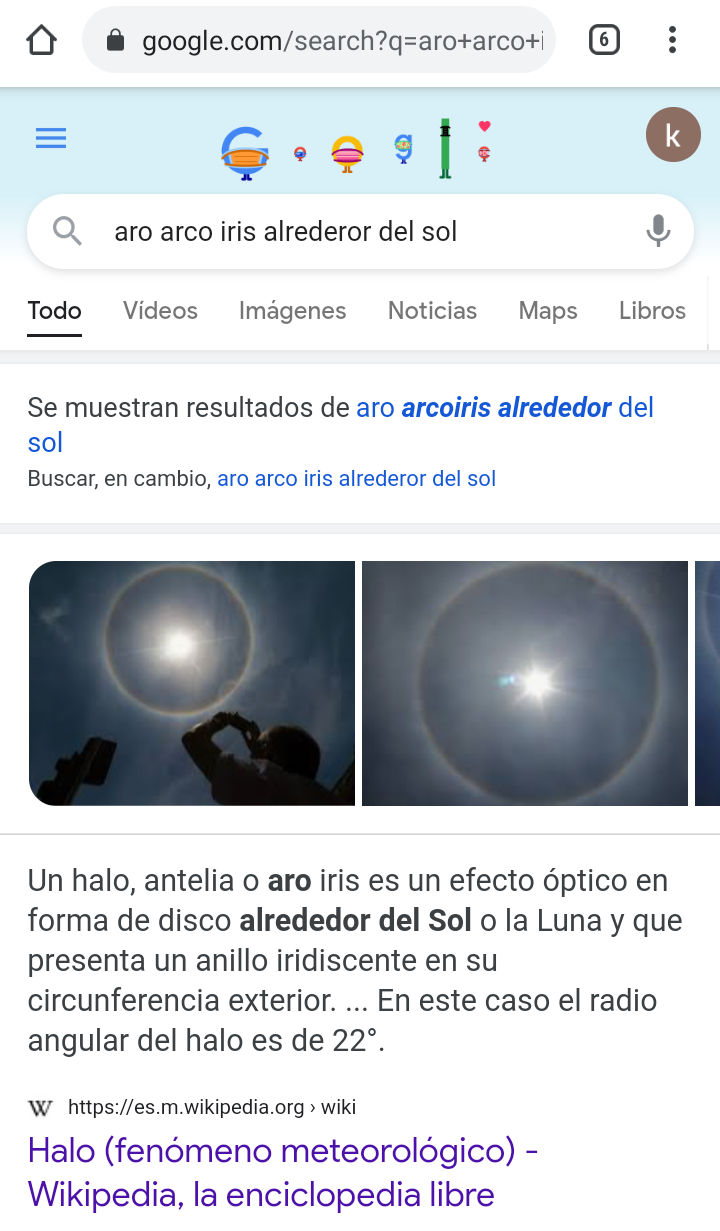Open the browser overflow menu
The image size is (720, 1231).
(672, 40)
